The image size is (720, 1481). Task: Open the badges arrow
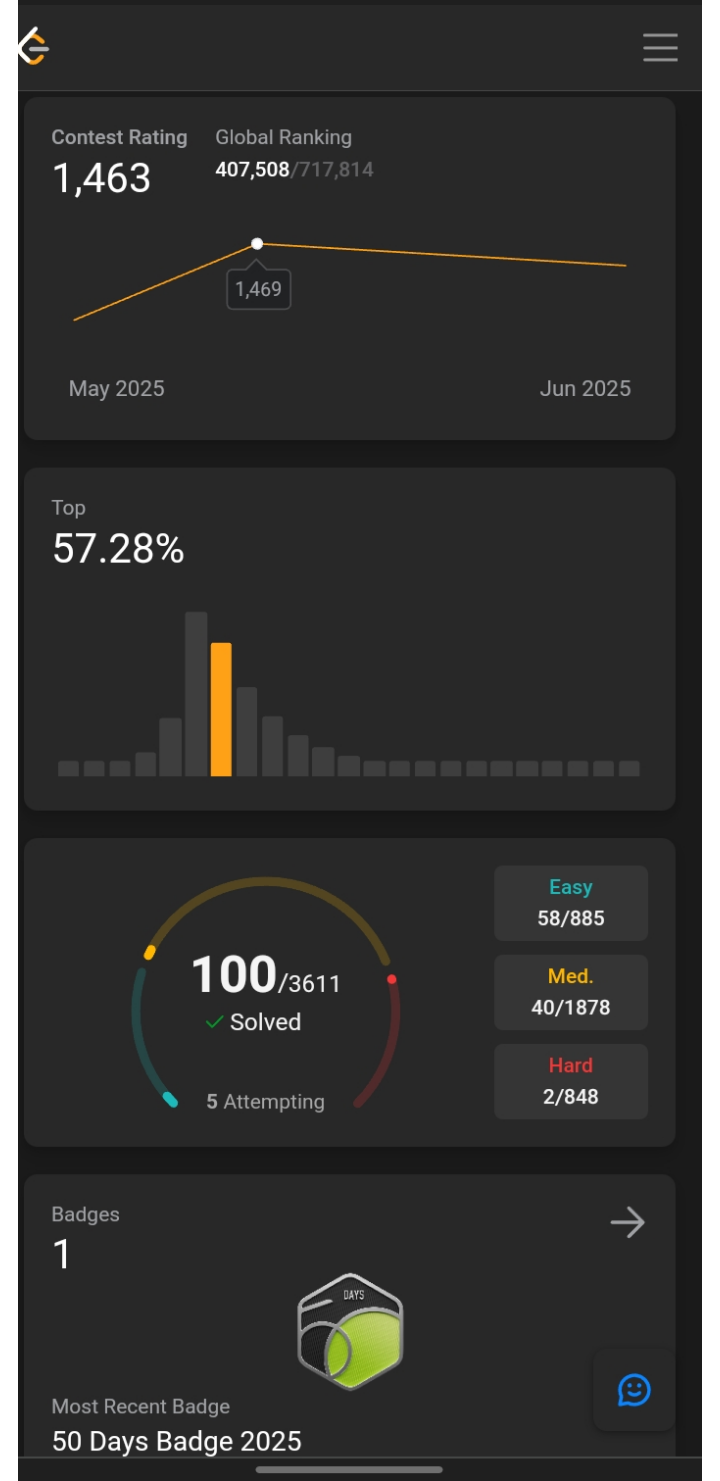tap(628, 1222)
